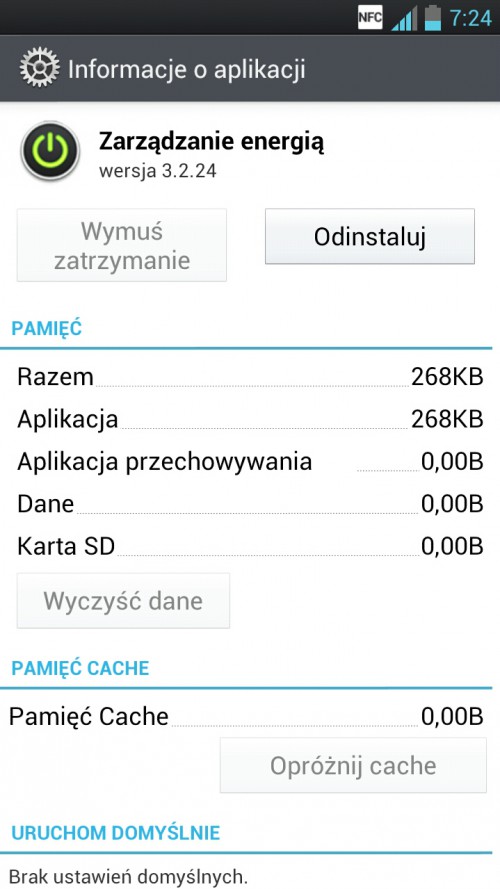
Task: Go back via the settings gear icon
Action: coord(40,69)
